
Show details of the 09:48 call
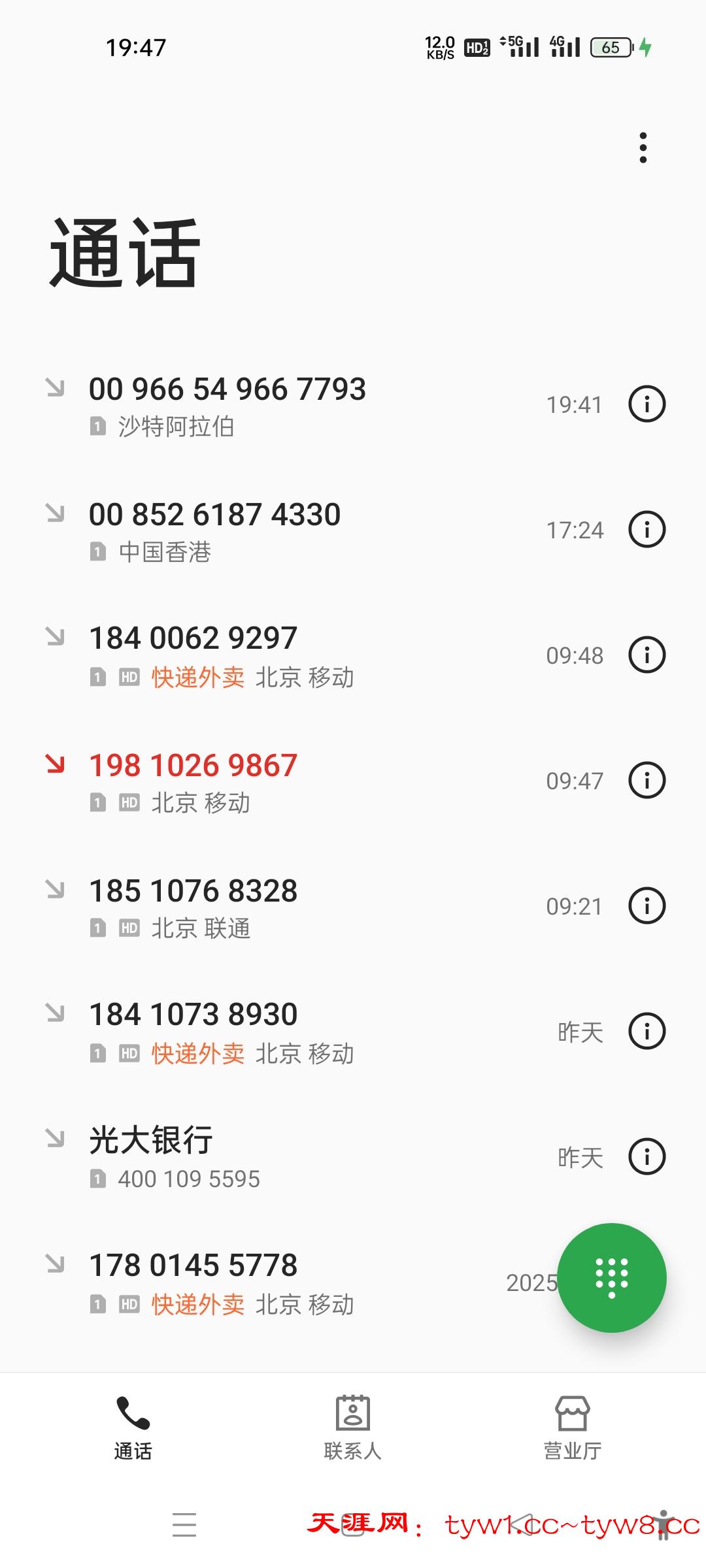point(647,655)
